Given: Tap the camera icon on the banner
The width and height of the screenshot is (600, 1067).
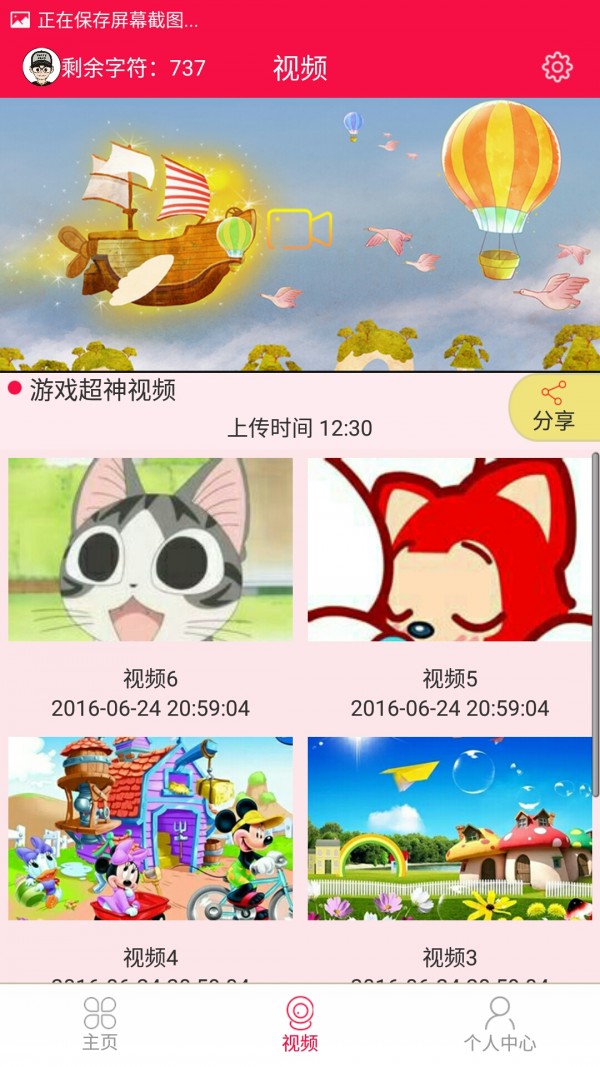Looking at the screenshot, I should pos(299,230).
